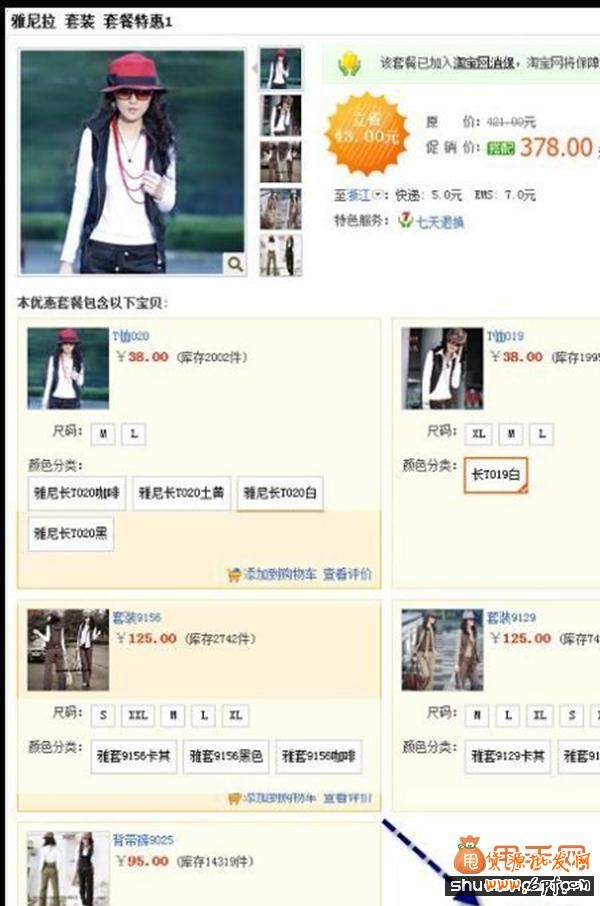Screen dimensions: 600x906
Task: Open the 背带裤9025 product link
Action: 142,840
